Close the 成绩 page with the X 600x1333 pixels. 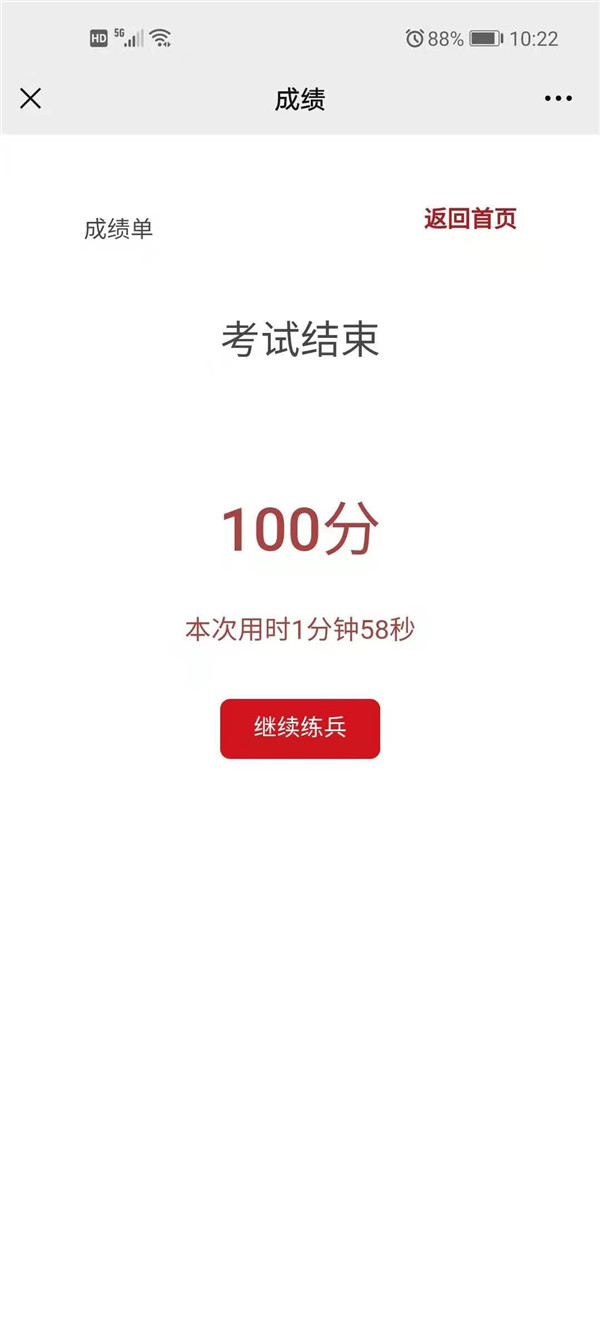point(31,98)
